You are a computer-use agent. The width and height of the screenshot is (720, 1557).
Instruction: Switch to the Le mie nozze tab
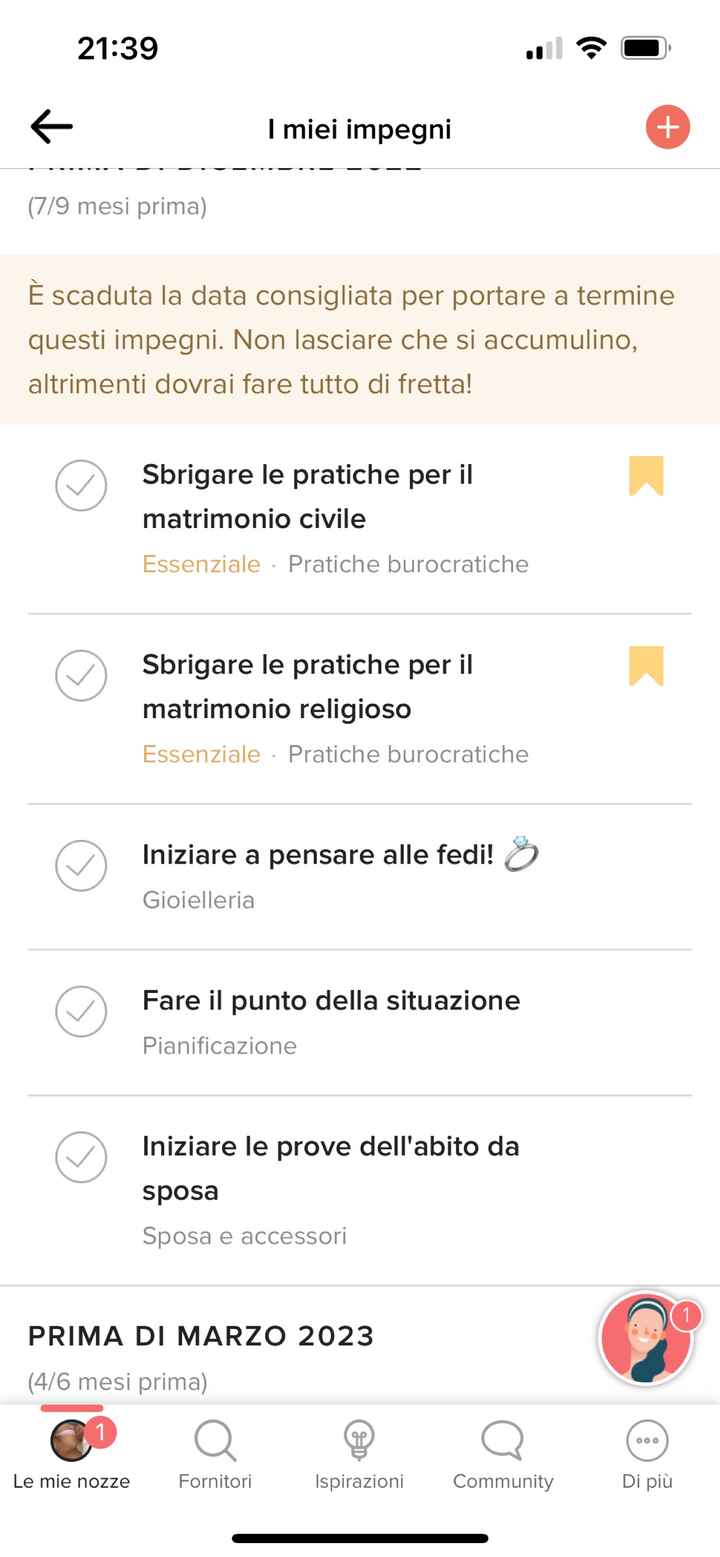click(x=71, y=1454)
